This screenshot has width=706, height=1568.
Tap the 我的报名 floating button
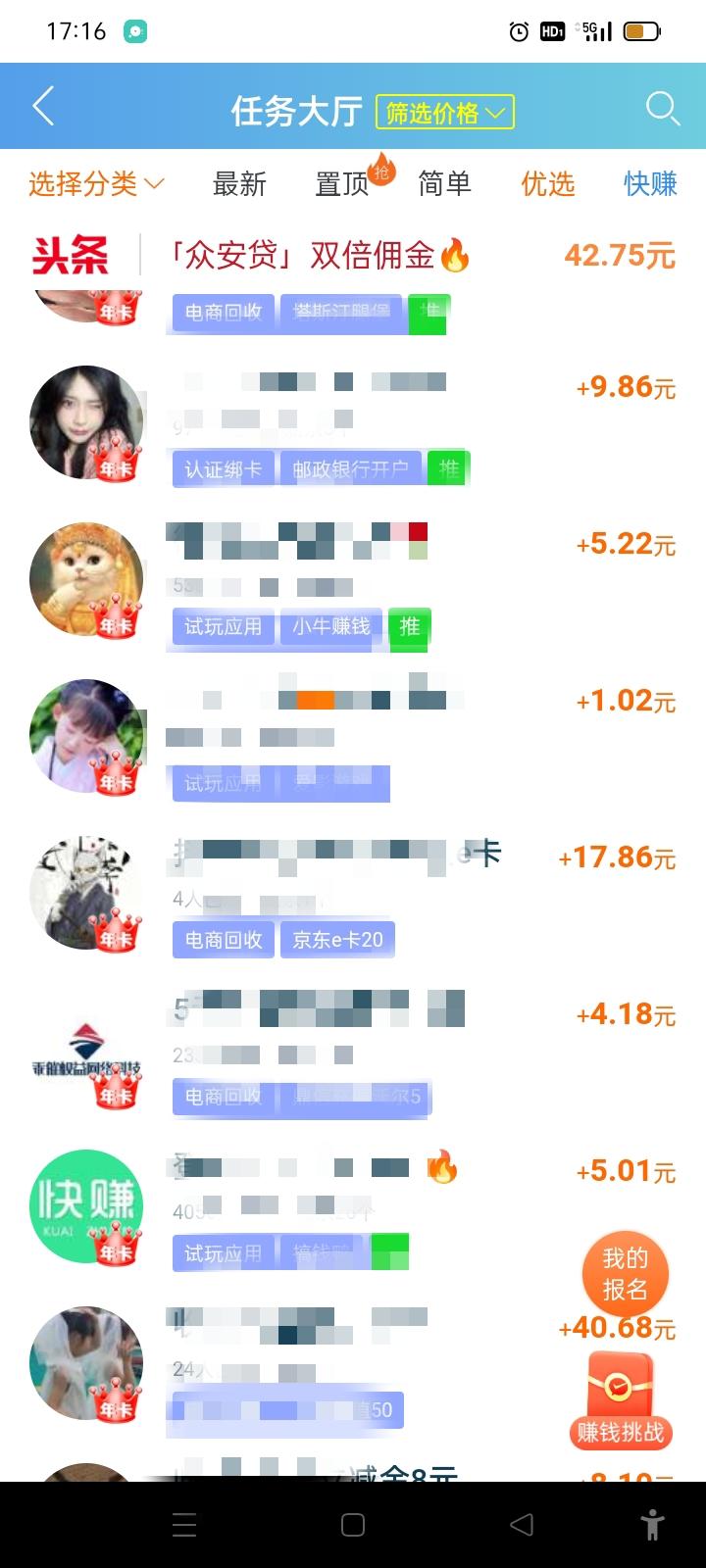point(625,1273)
